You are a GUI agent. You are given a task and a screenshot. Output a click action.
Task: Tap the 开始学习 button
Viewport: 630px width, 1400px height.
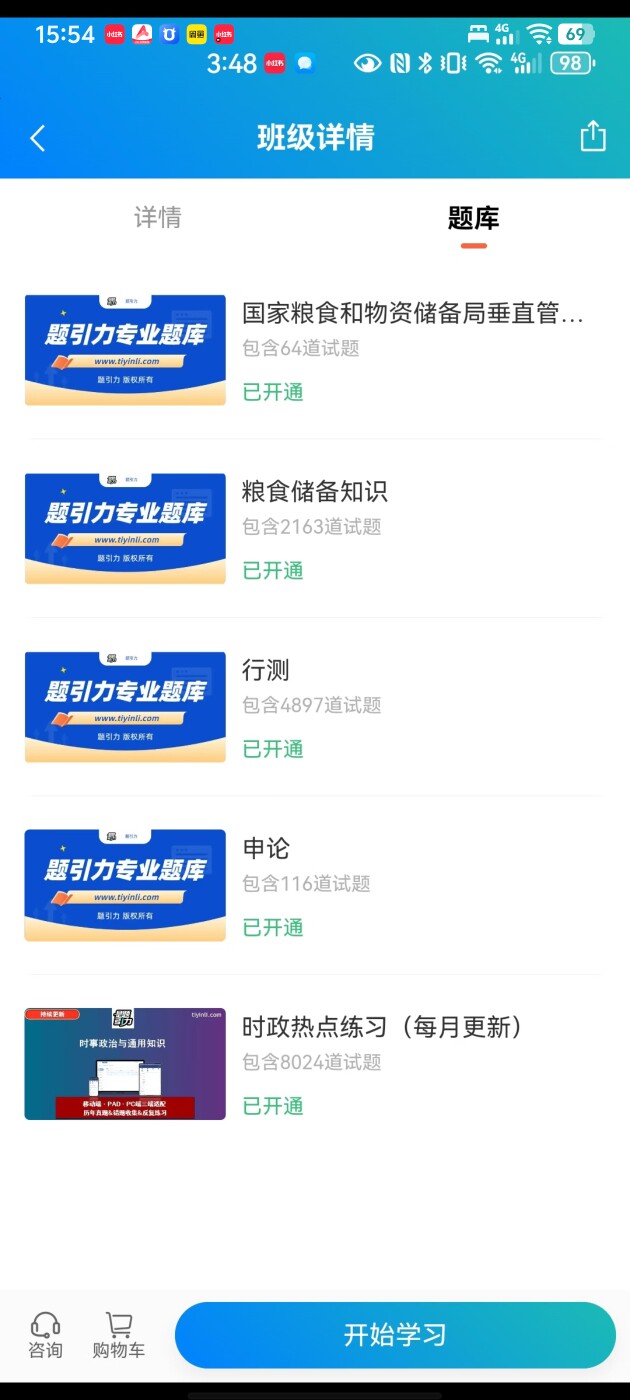pos(395,1335)
